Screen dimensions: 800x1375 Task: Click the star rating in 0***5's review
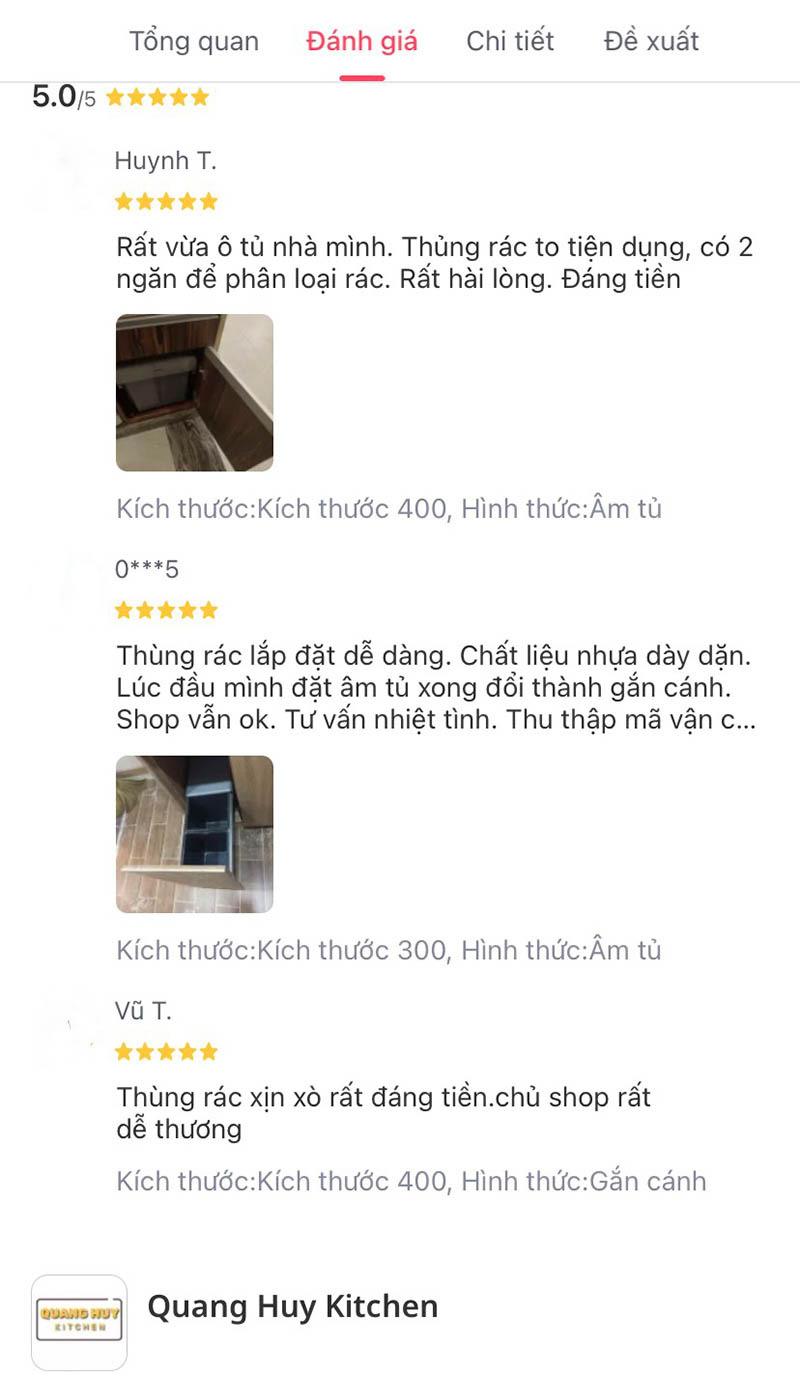click(x=165, y=609)
